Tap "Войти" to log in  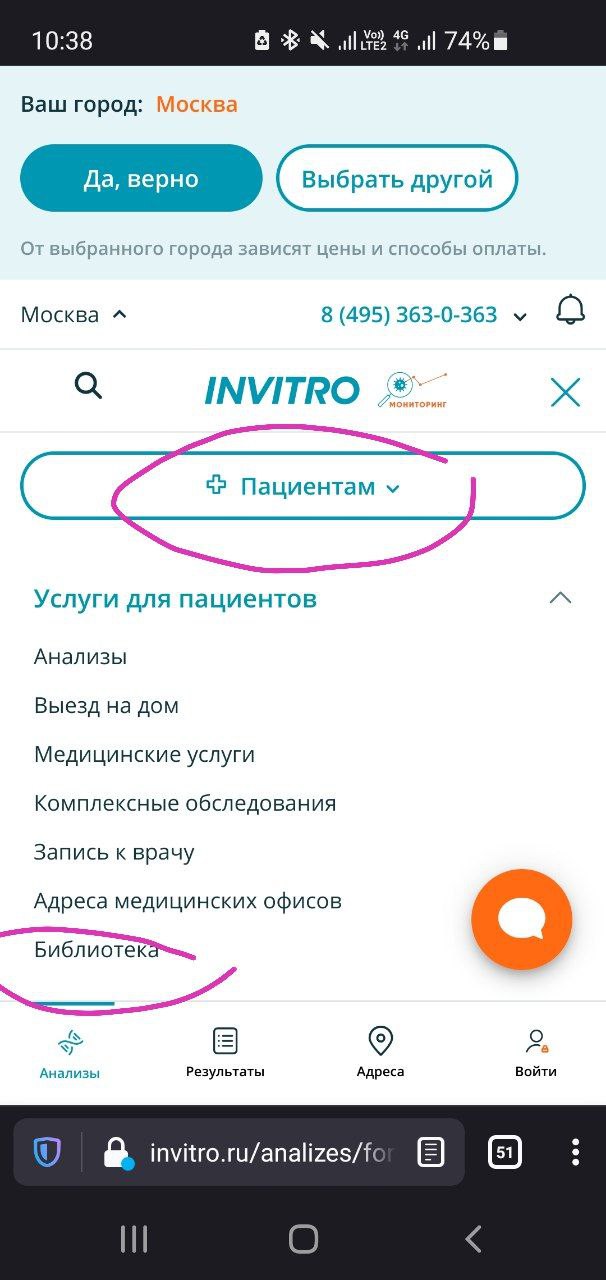(536, 1052)
